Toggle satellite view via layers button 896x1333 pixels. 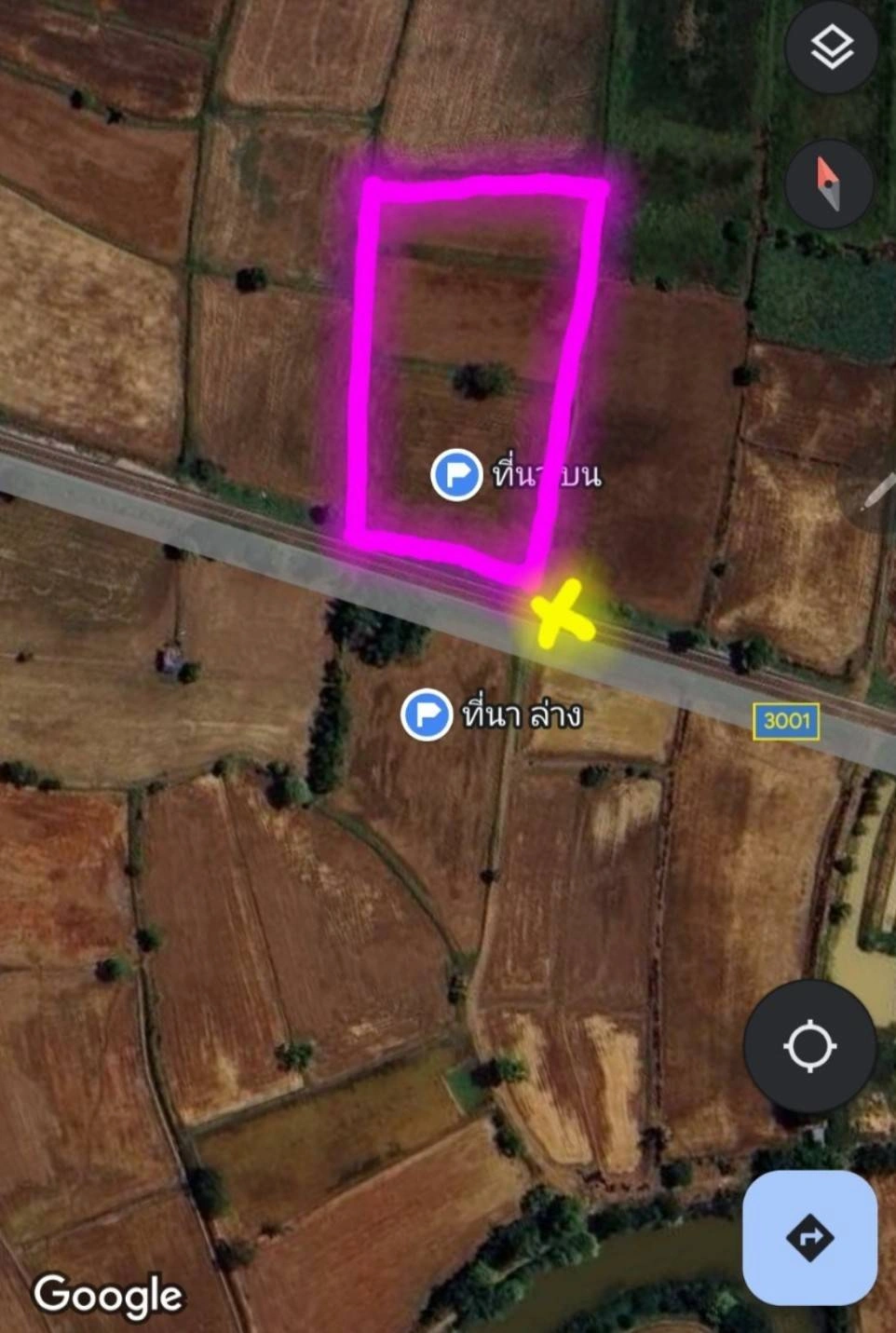tap(830, 44)
